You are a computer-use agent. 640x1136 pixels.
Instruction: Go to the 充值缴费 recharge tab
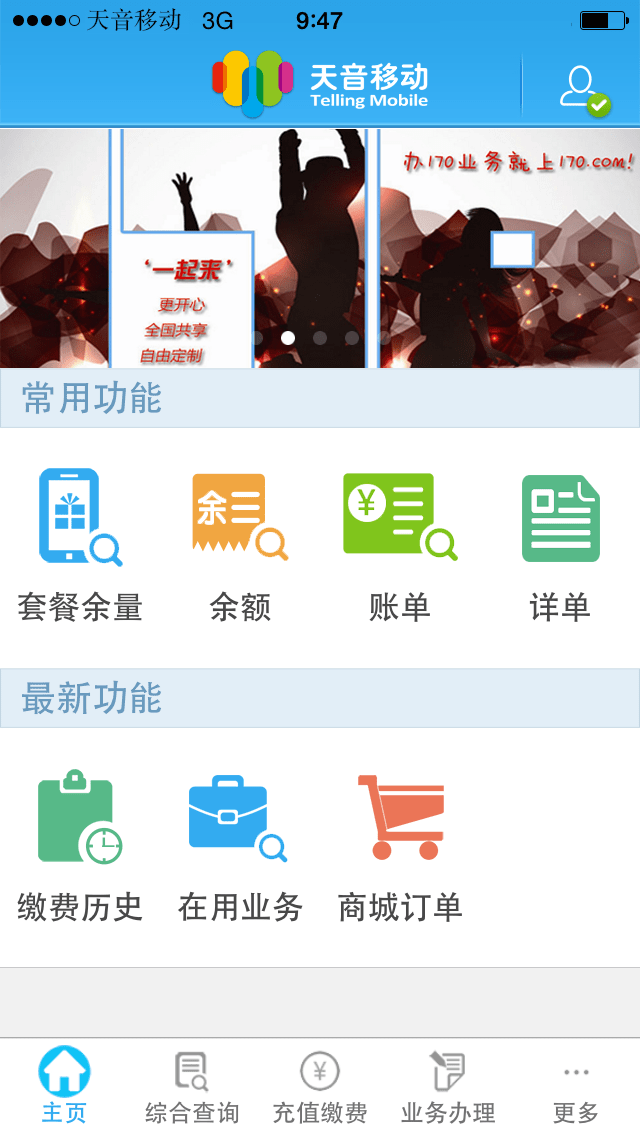(320, 1086)
